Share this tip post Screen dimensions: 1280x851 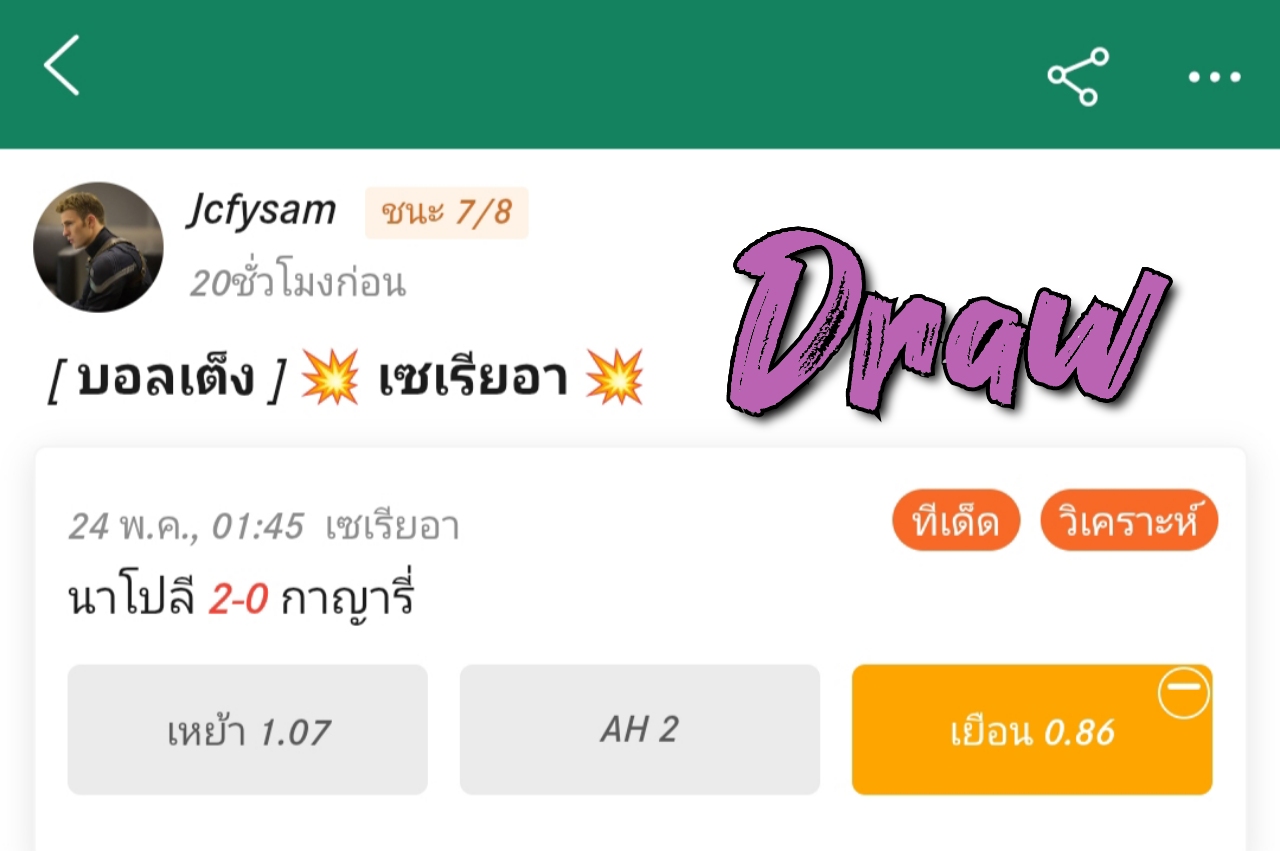[x=1078, y=76]
